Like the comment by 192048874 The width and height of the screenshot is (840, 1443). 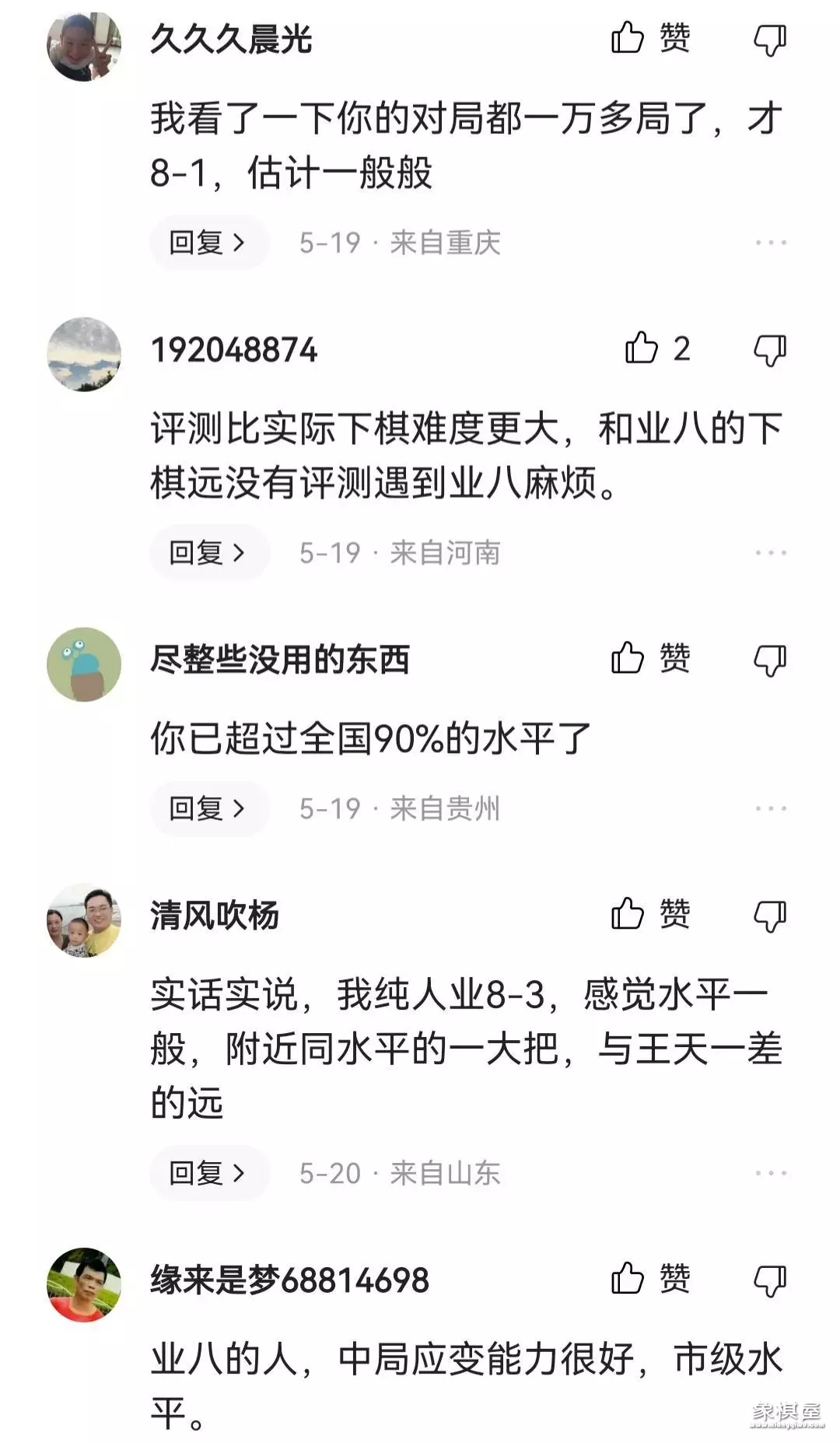pos(642,348)
